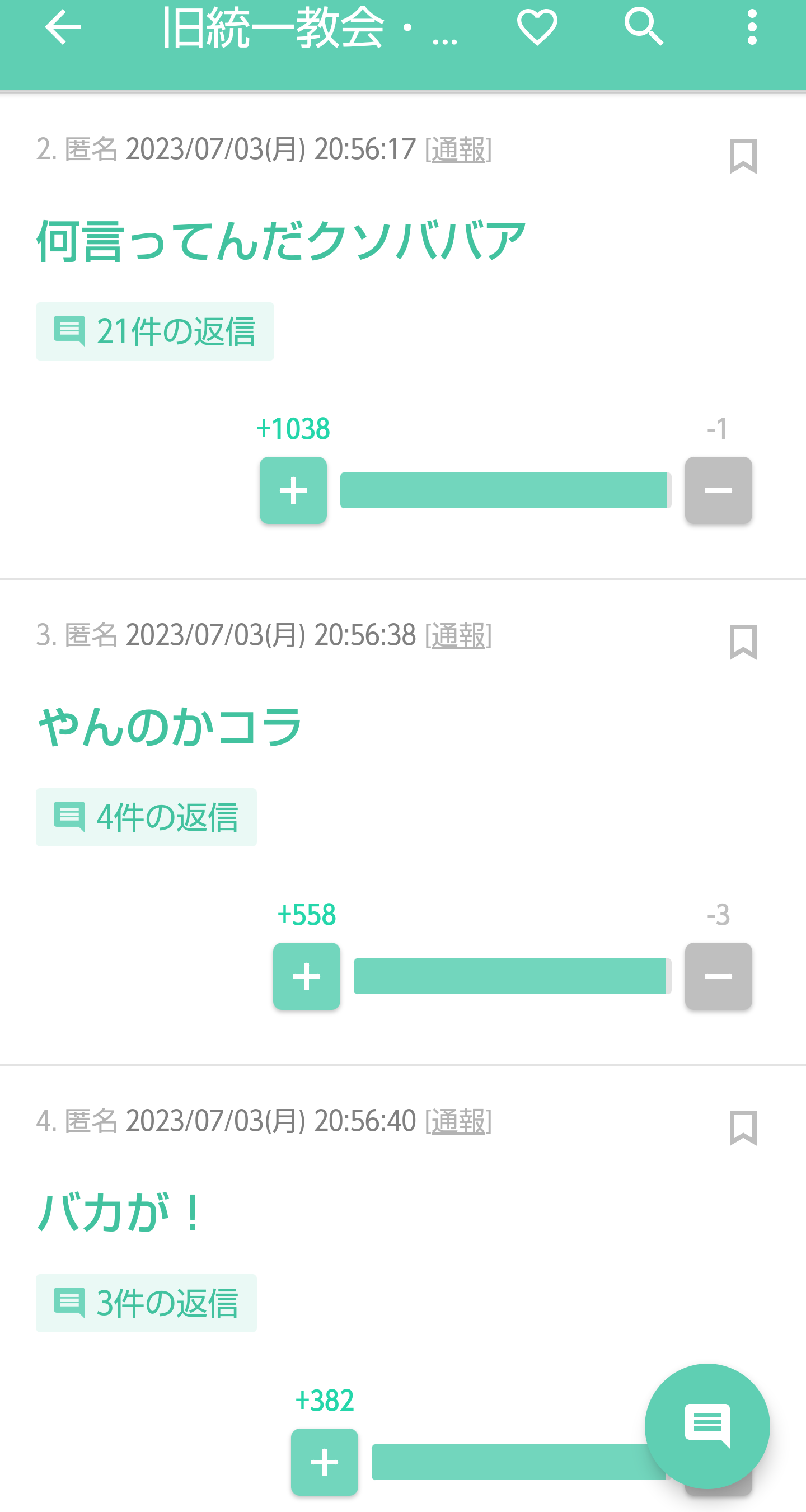
Task: Upvote comment 3 showing +558
Action: tap(306, 977)
